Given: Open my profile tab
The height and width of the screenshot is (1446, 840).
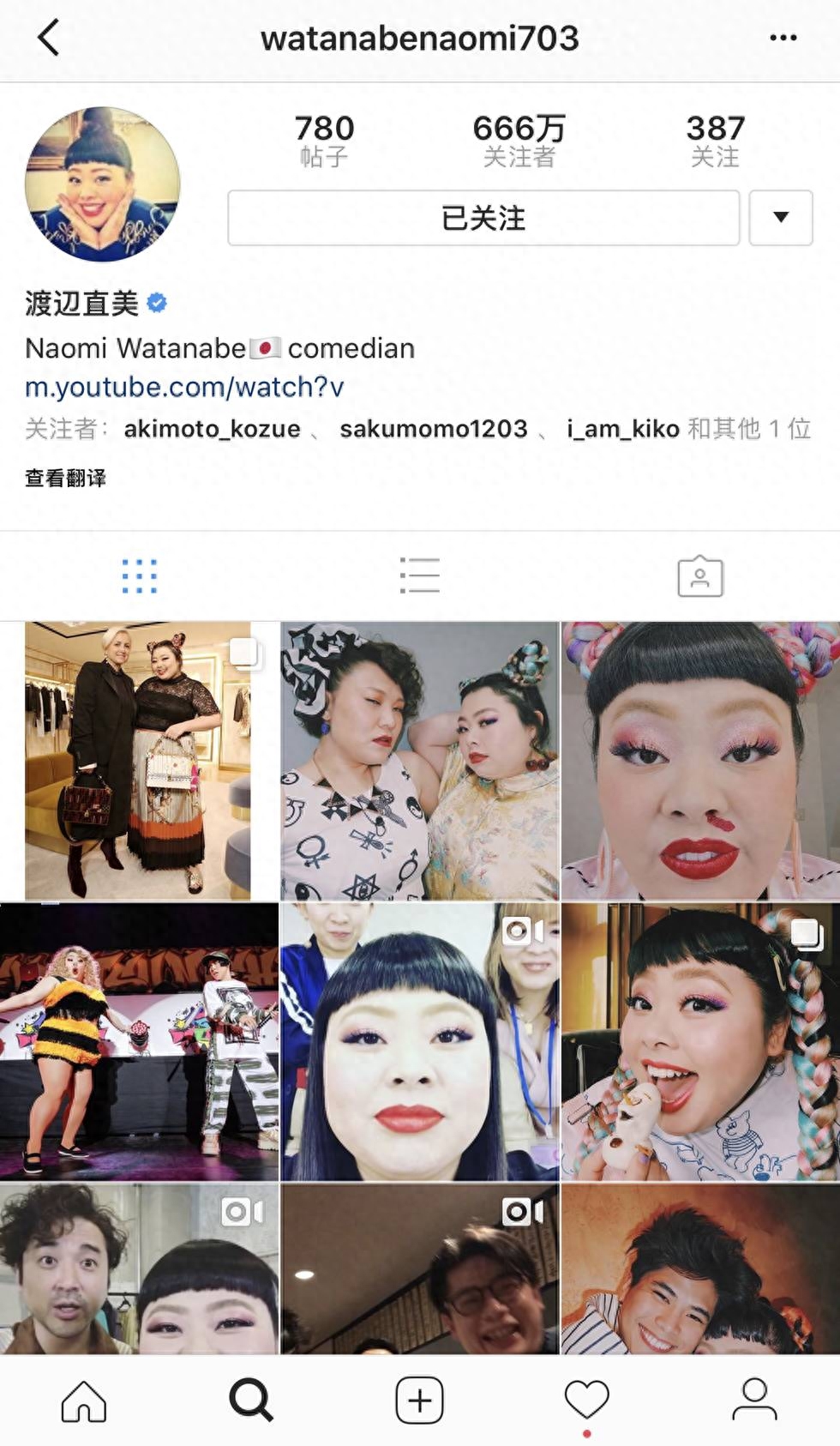Looking at the screenshot, I should (x=754, y=1400).
